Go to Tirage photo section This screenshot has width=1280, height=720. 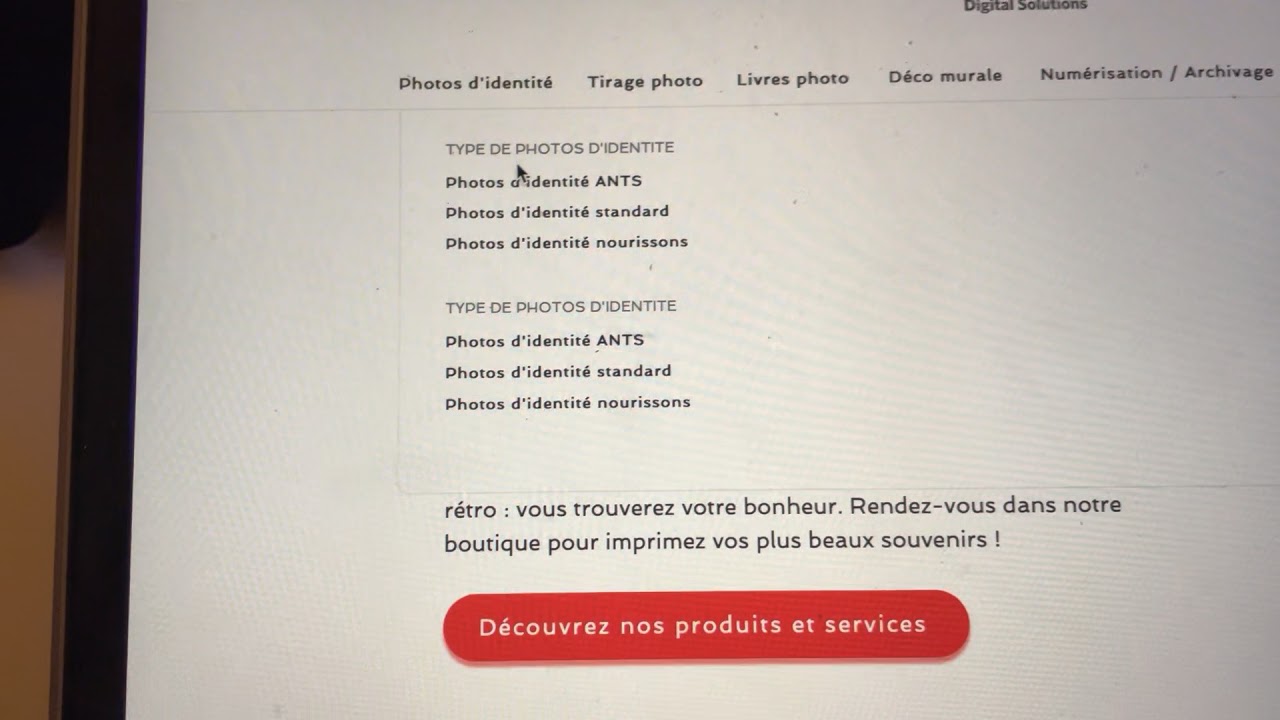coord(645,81)
